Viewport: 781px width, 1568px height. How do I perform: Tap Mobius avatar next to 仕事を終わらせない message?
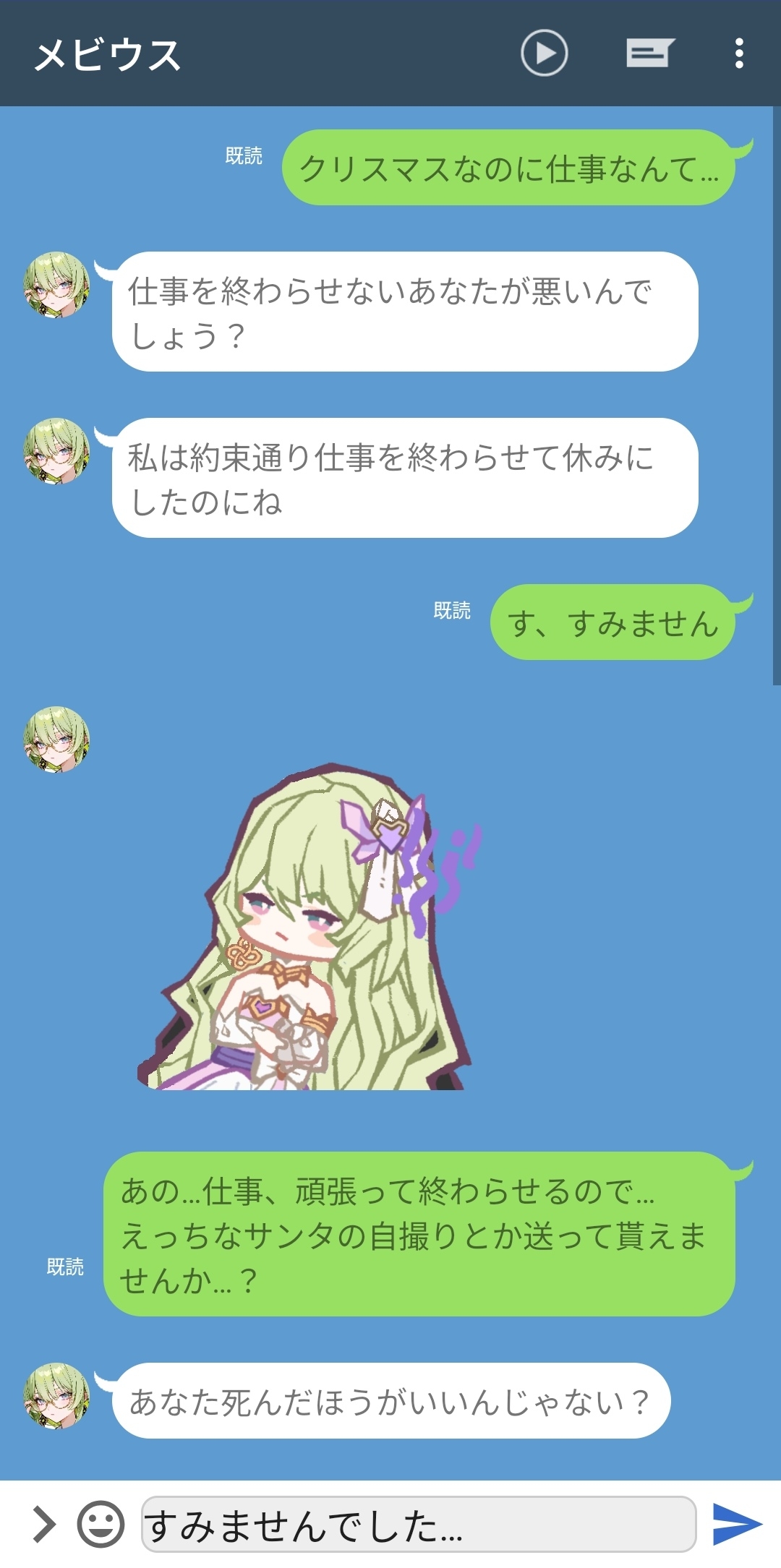(56, 285)
